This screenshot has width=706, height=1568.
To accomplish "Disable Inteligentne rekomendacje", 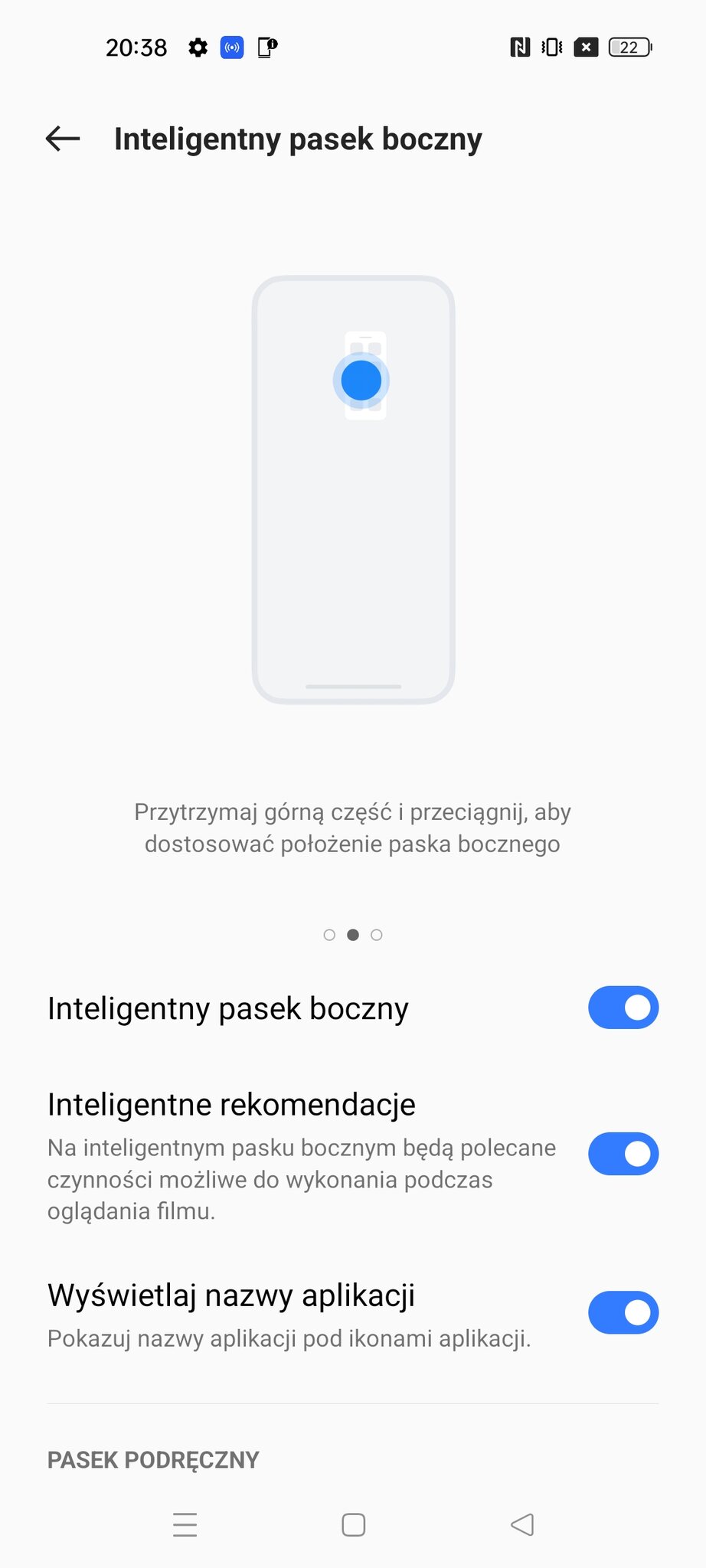I will pyautogui.click(x=623, y=1154).
